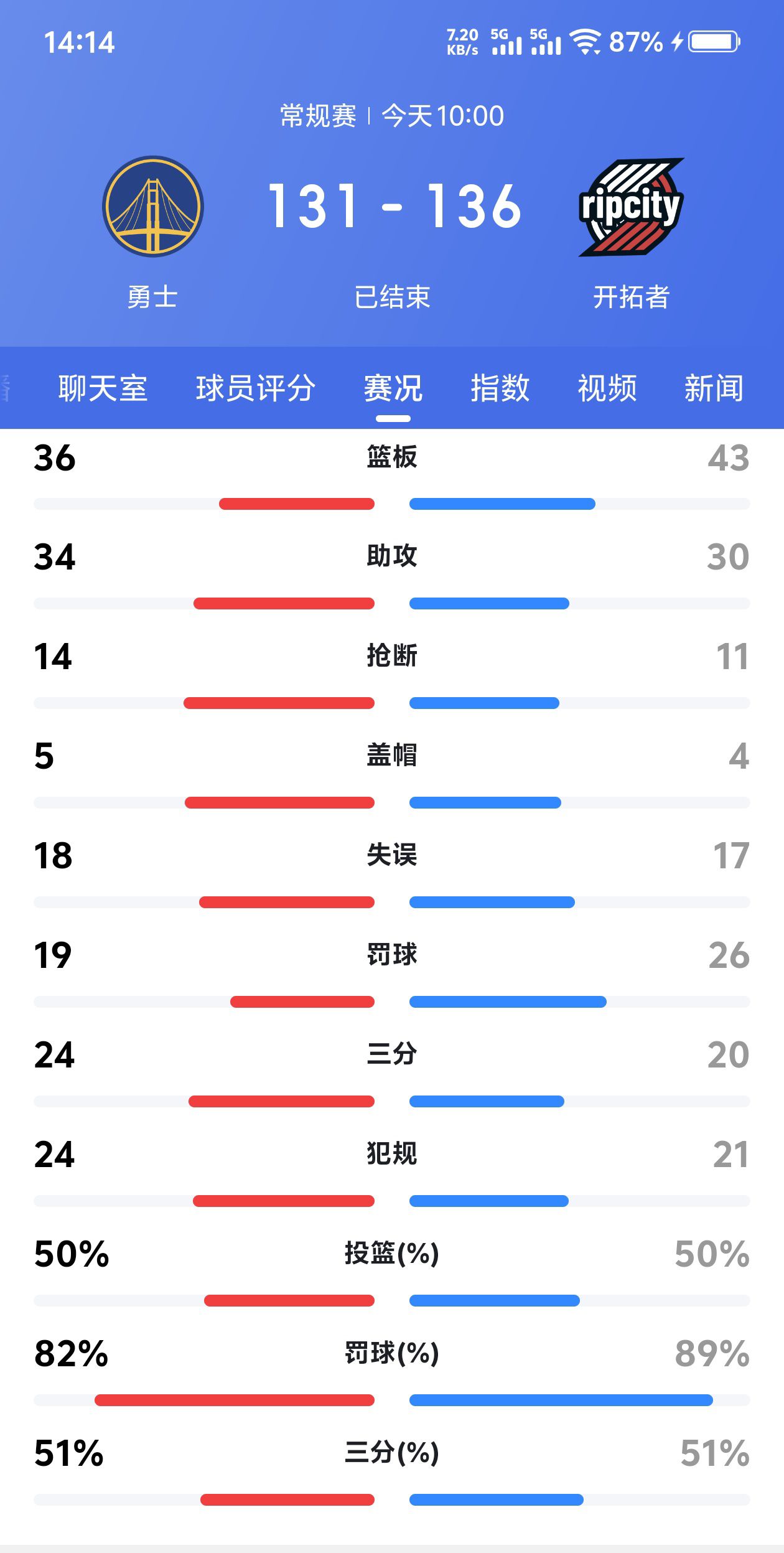Screen dimensions: 784x1553
Task: Open the 新闻 tab
Action: tap(714, 388)
